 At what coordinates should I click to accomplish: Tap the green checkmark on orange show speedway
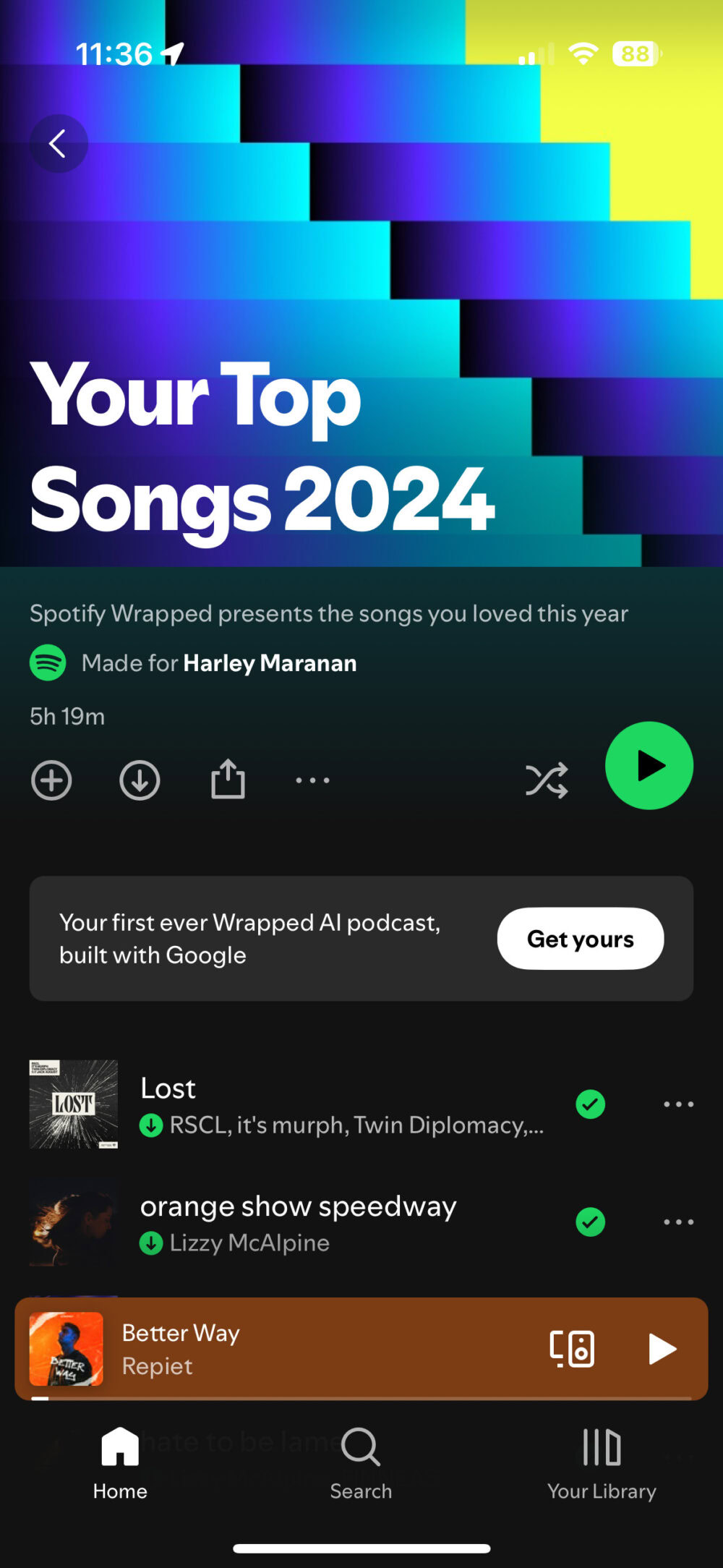click(590, 1222)
